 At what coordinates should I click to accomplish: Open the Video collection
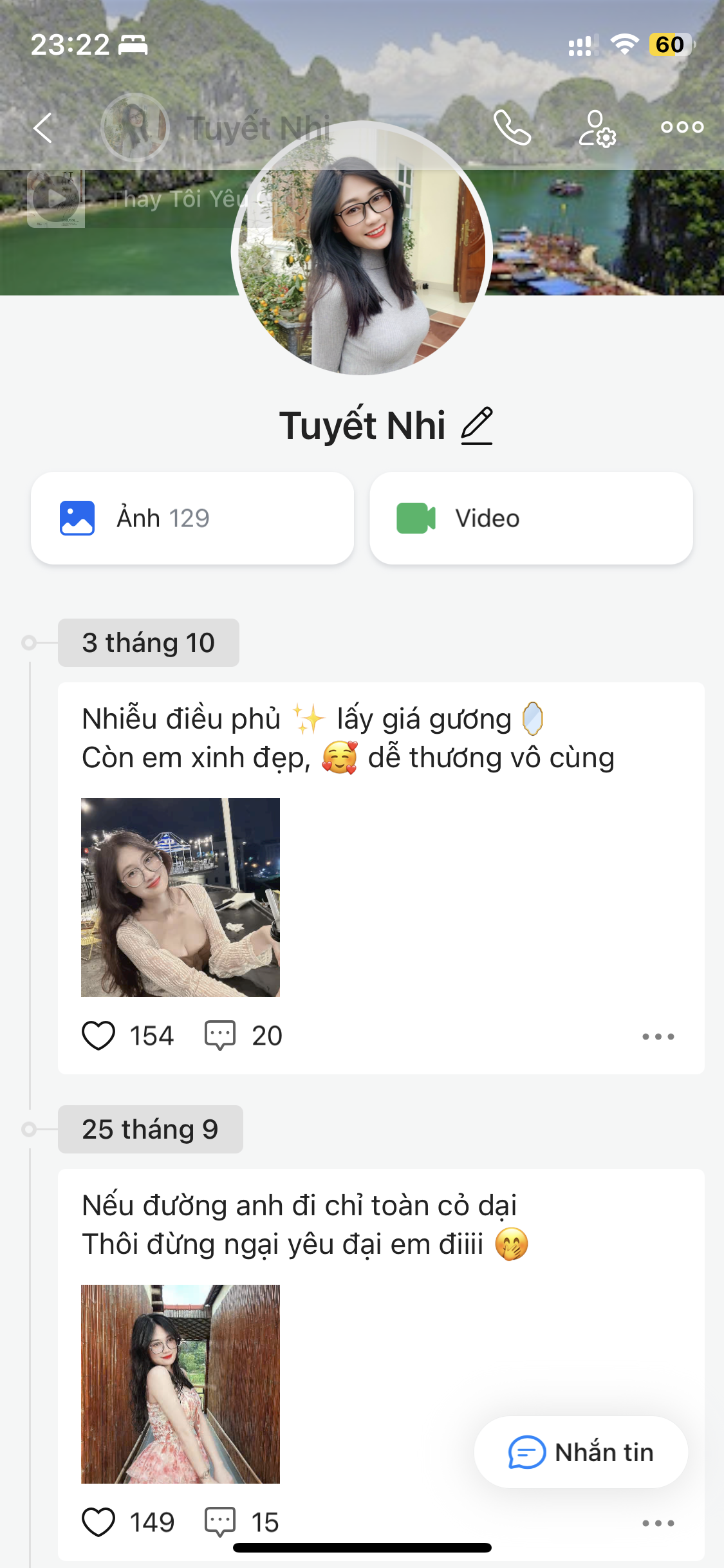[531, 518]
